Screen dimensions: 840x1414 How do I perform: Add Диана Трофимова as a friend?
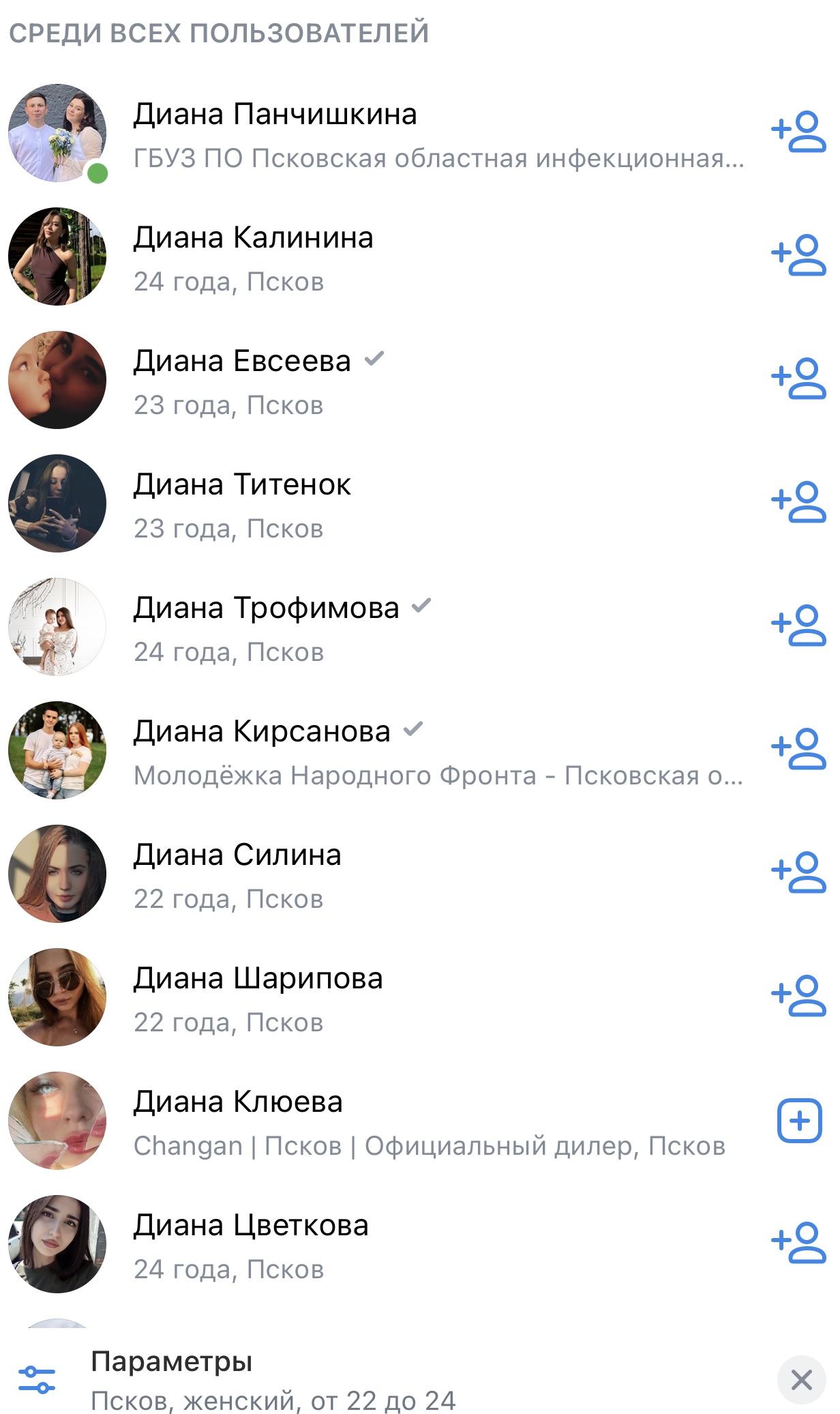798,625
